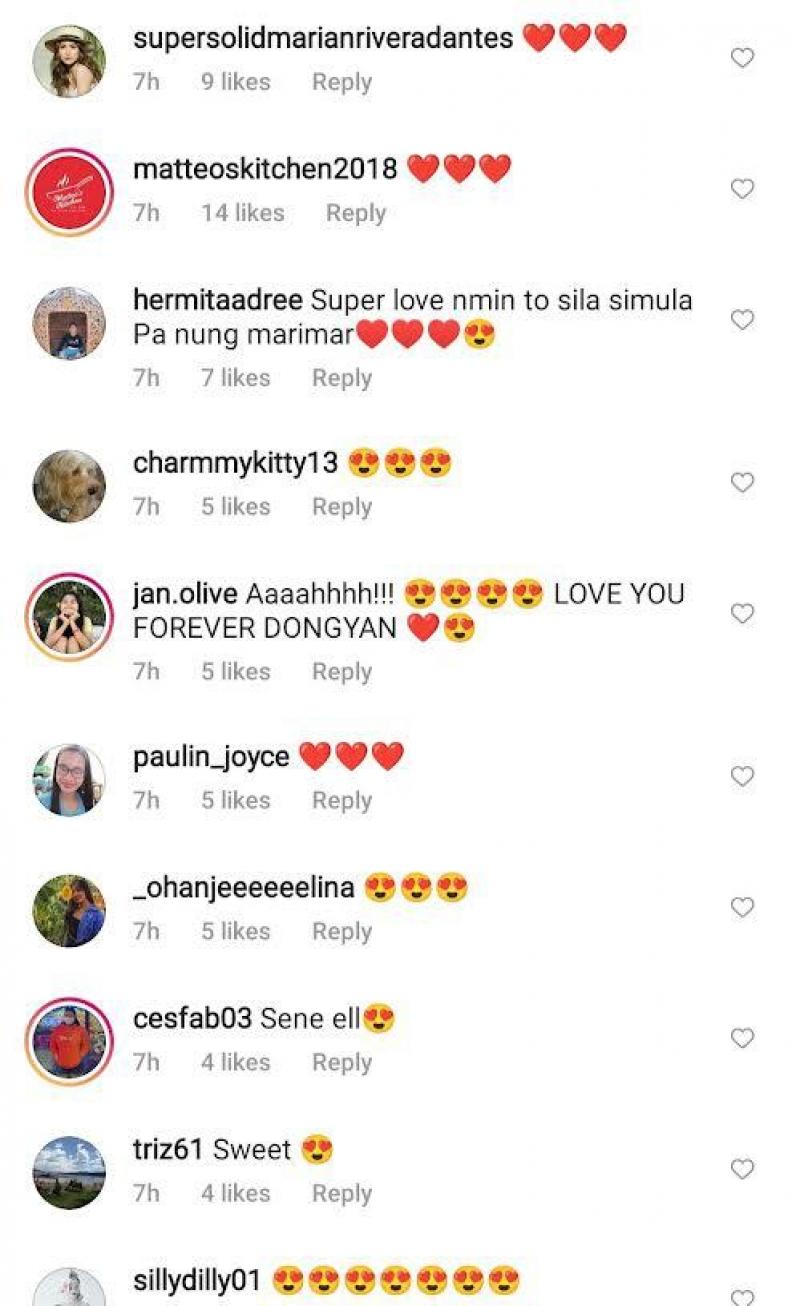Like triz61's comment
This screenshot has width=800, height=1306.
point(742,1169)
